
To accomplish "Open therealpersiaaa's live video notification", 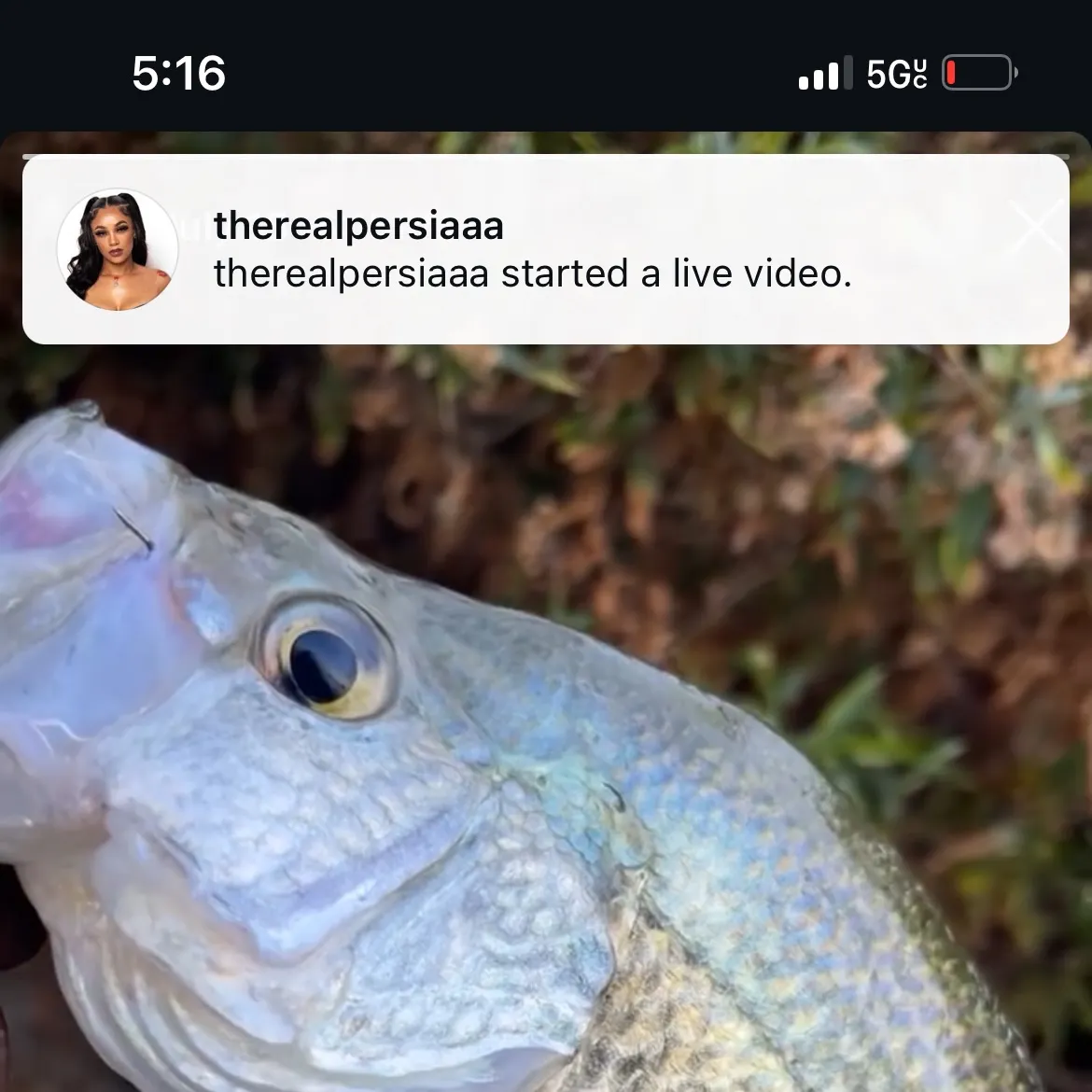I will (x=532, y=250).
